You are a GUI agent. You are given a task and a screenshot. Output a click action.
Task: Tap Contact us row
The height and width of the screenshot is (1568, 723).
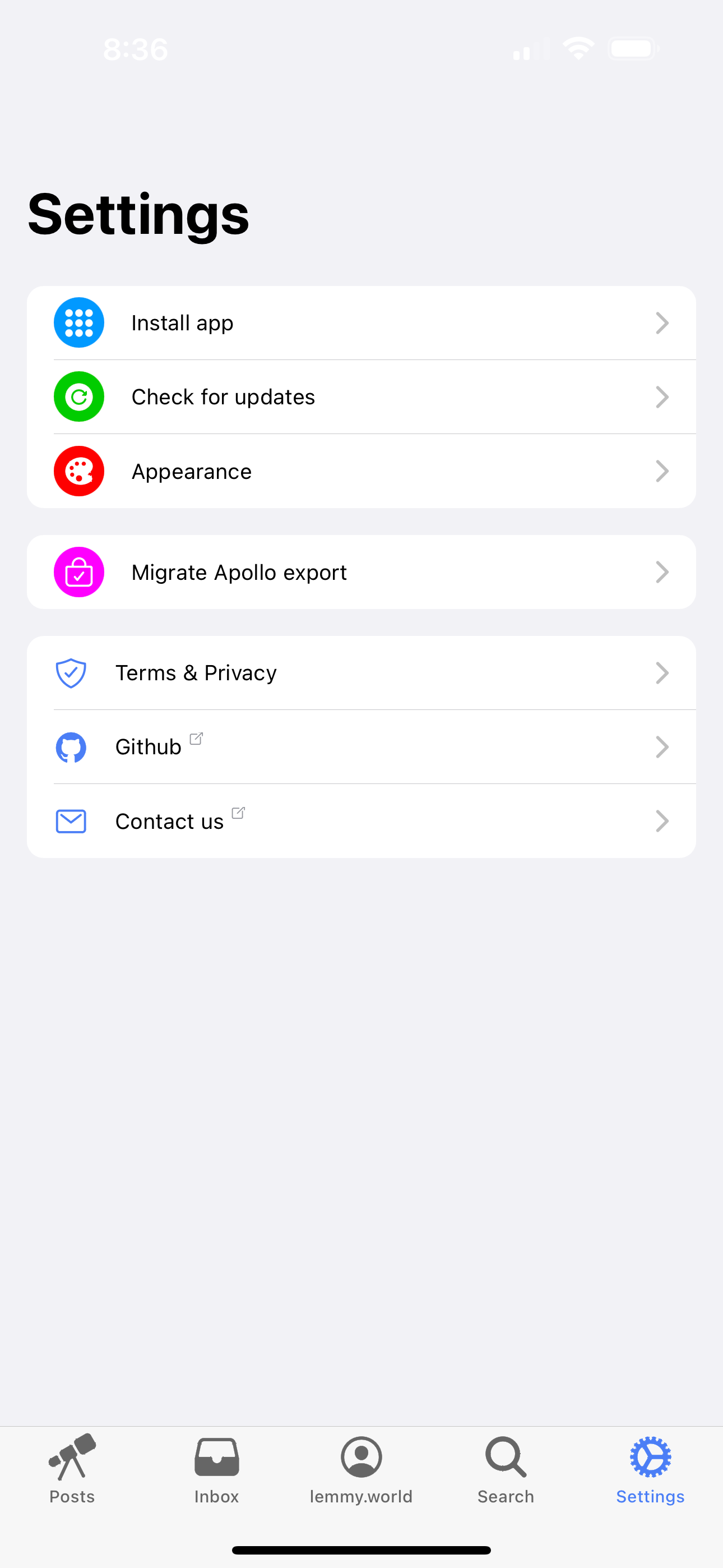tap(361, 821)
